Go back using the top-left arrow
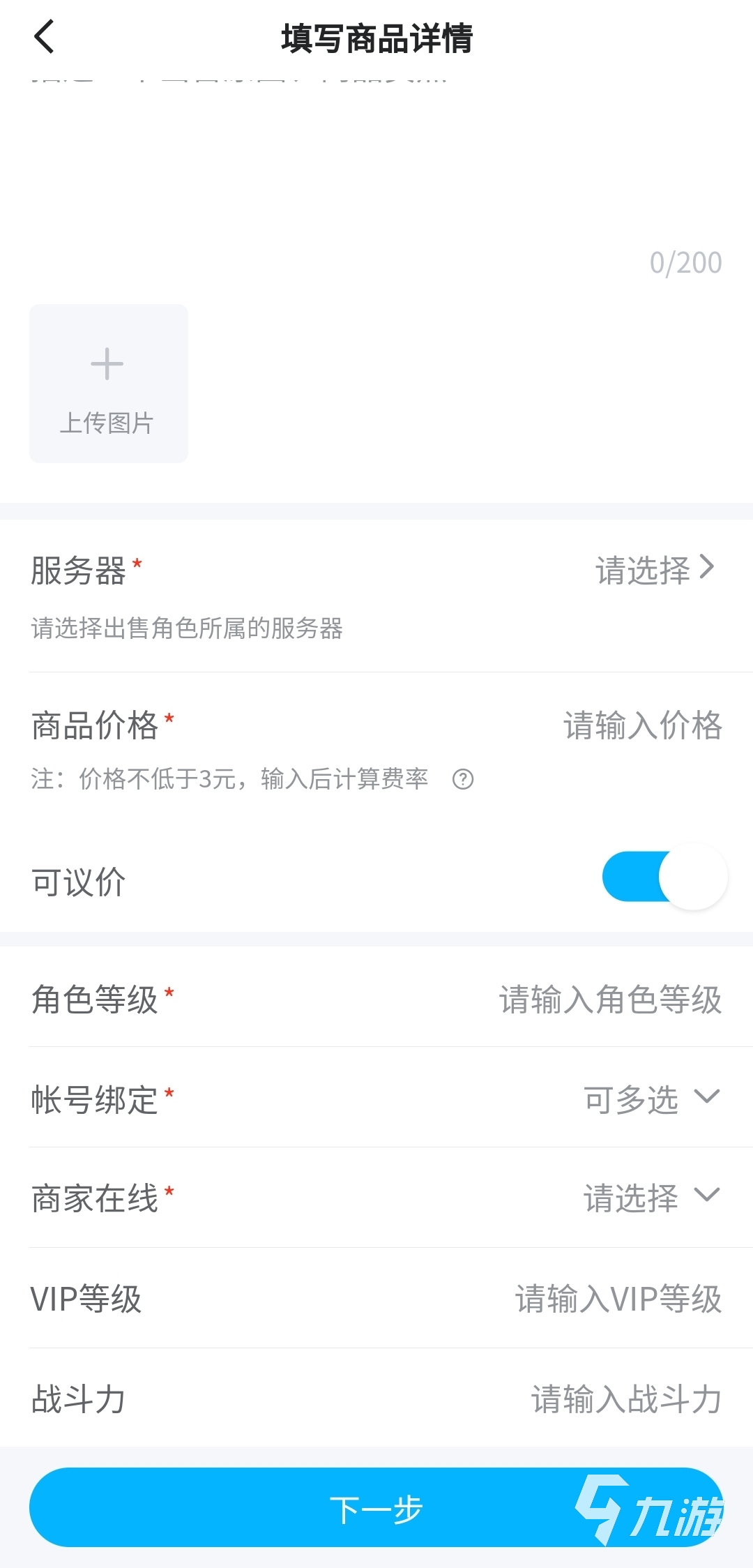Screen dimensions: 753x1568 tap(44, 37)
